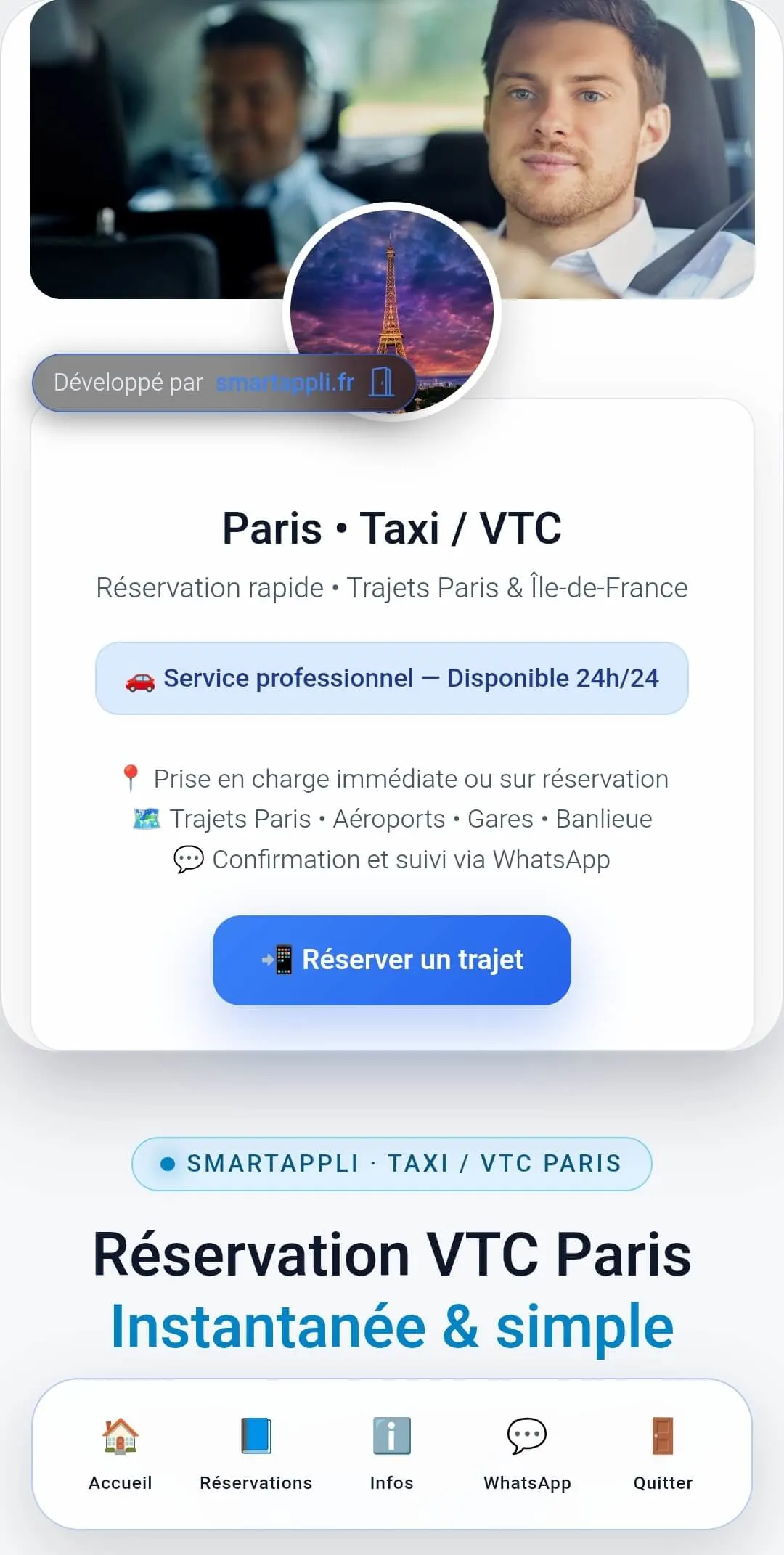Click the red pin emoji before prise en charge
This screenshot has width=784, height=1555.
point(131,777)
